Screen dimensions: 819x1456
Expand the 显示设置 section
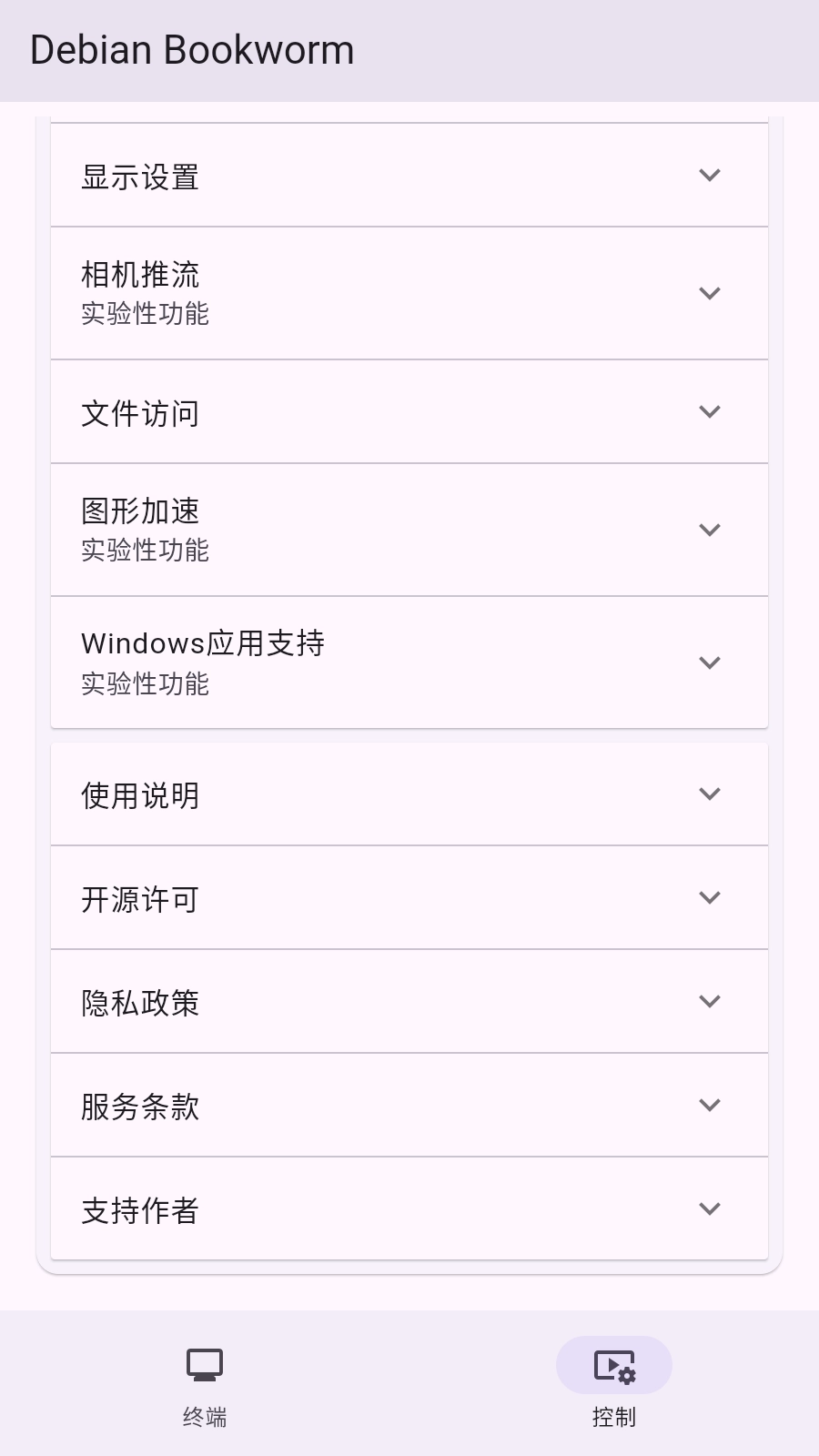pos(409,176)
